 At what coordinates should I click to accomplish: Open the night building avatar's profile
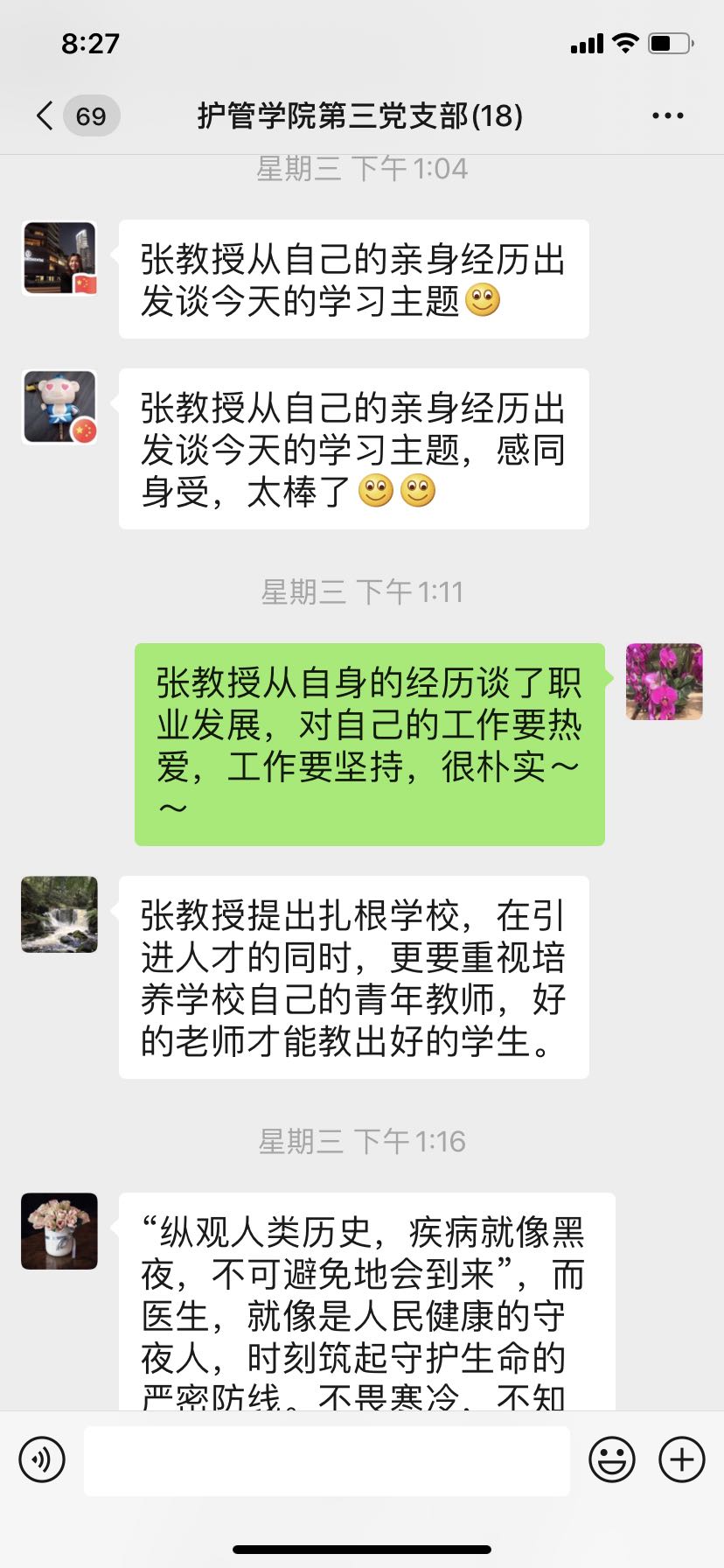click(59, 258)
